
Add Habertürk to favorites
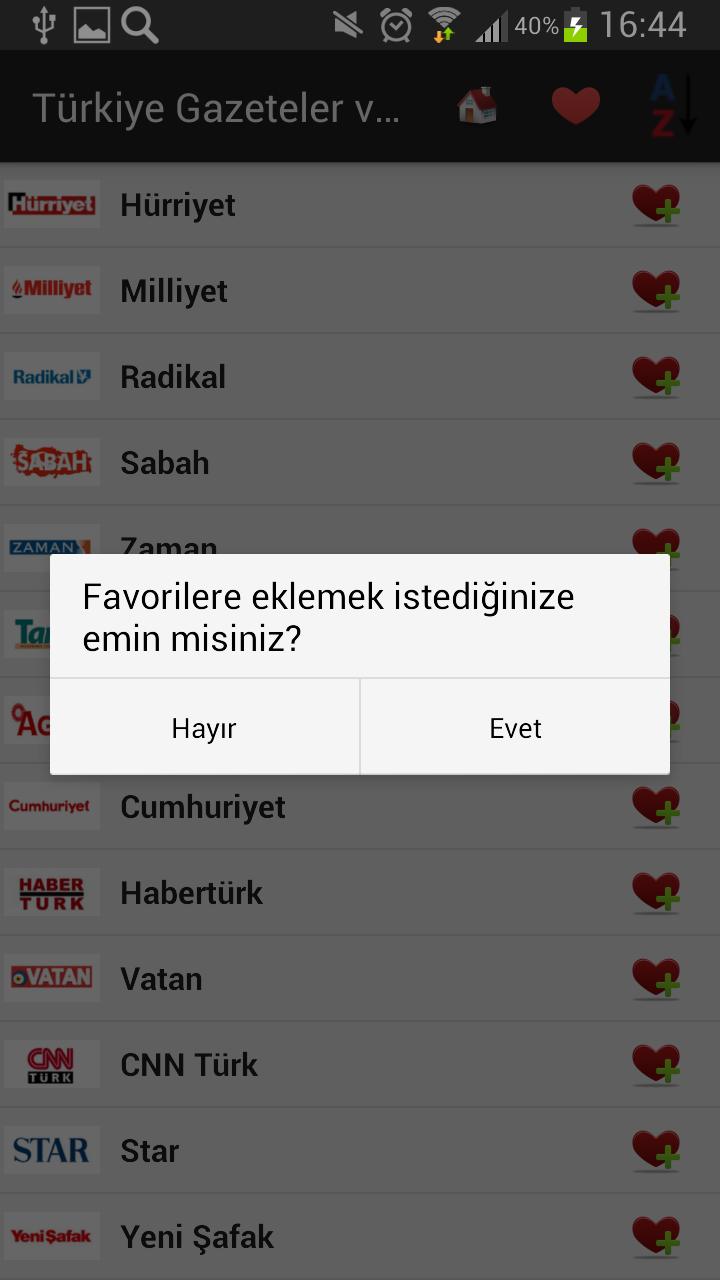656,893
